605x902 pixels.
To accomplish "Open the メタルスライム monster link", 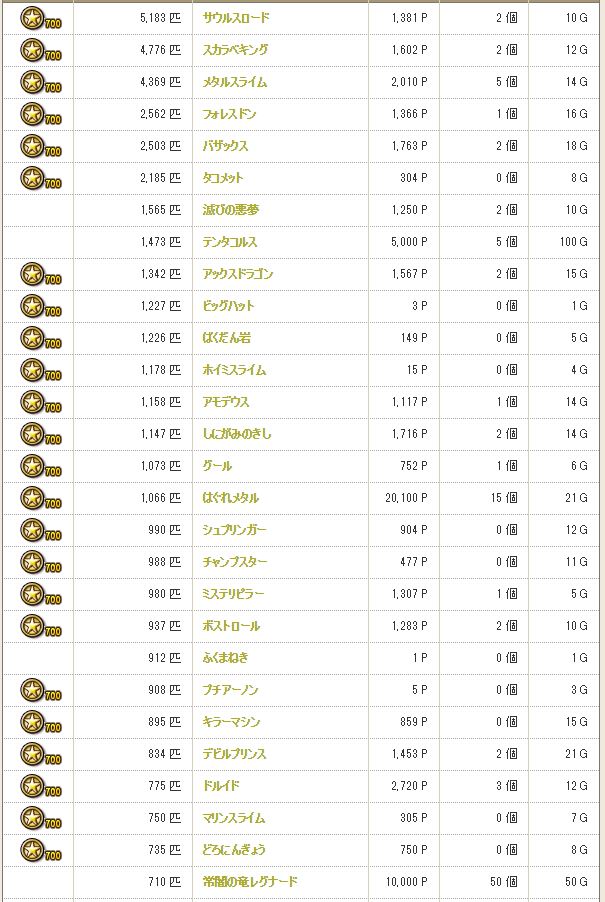I will click(x=235, y=82).
